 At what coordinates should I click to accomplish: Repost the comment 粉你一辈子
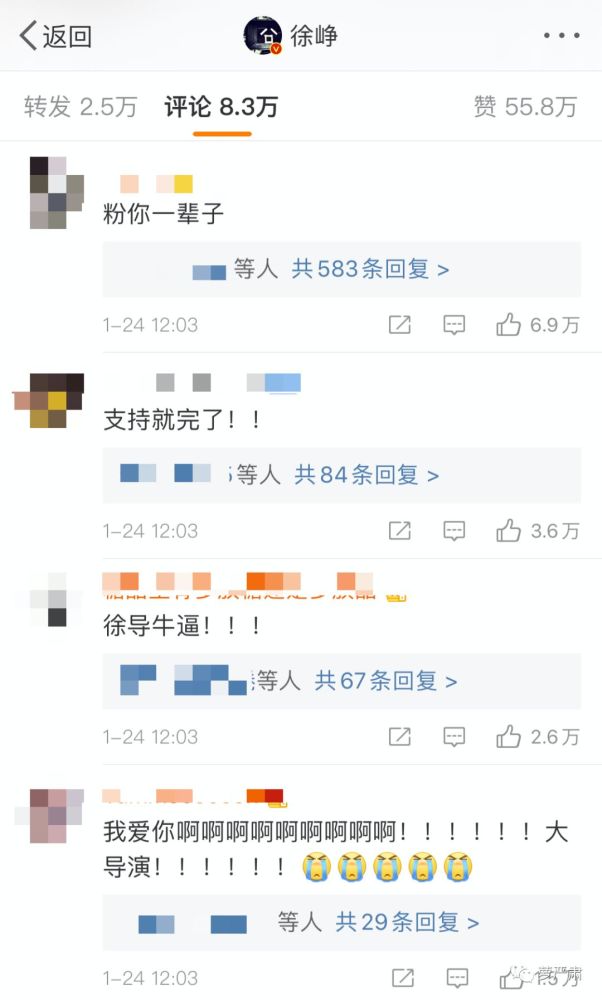[400, 325]
